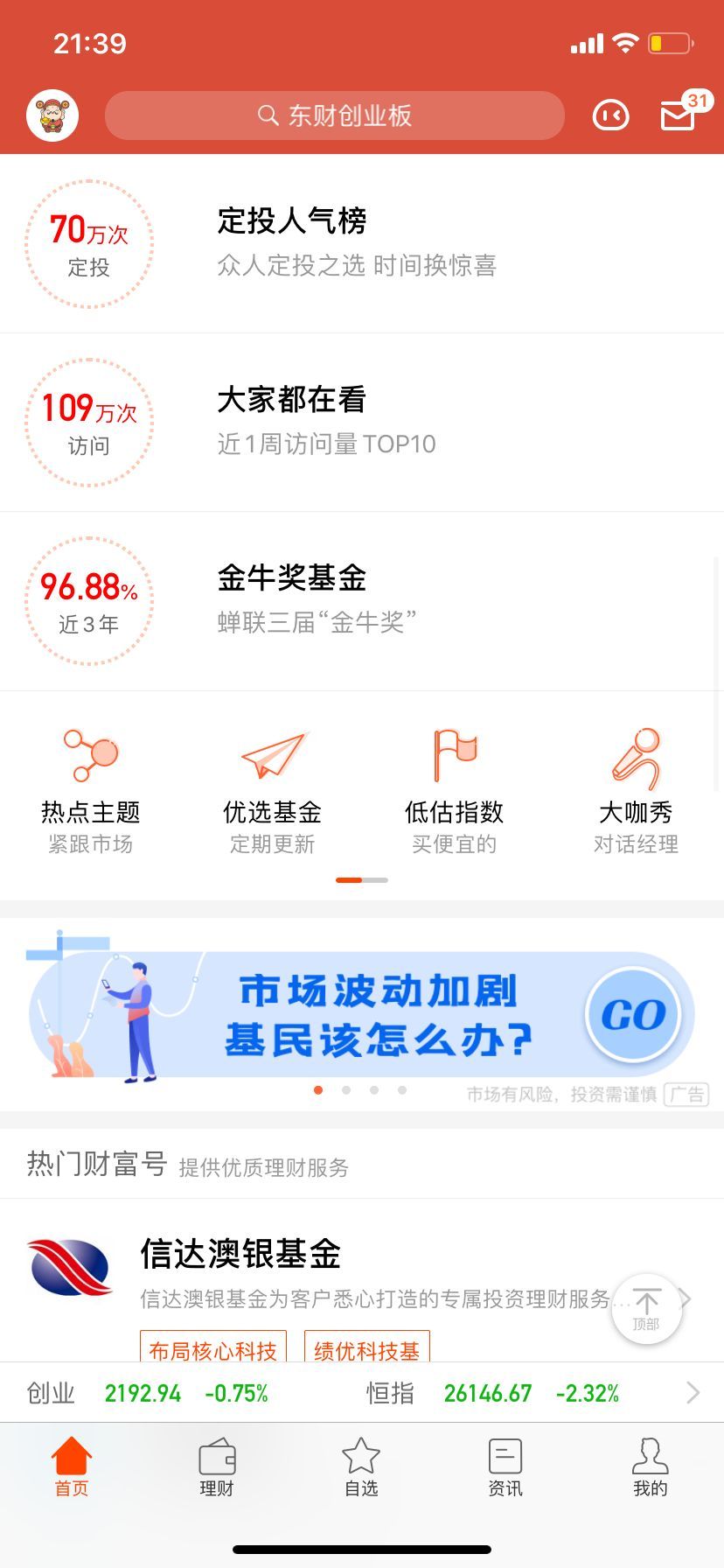
Task: Open the message envelope with 31 notifications
Action: pyautogui.click(x=678, y=115)
